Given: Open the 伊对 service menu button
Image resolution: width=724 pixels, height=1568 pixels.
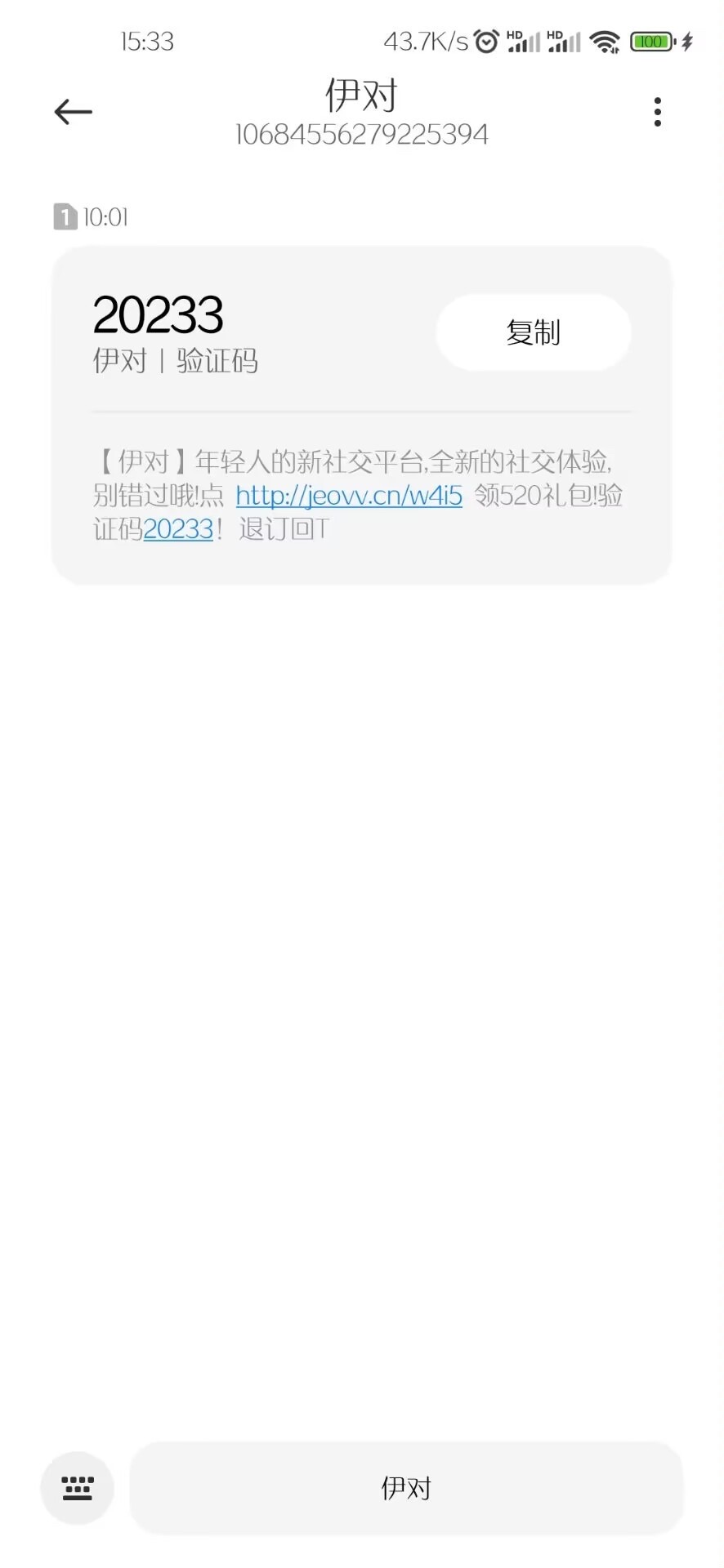Looking at the screenshot, I should point(405,1488).
